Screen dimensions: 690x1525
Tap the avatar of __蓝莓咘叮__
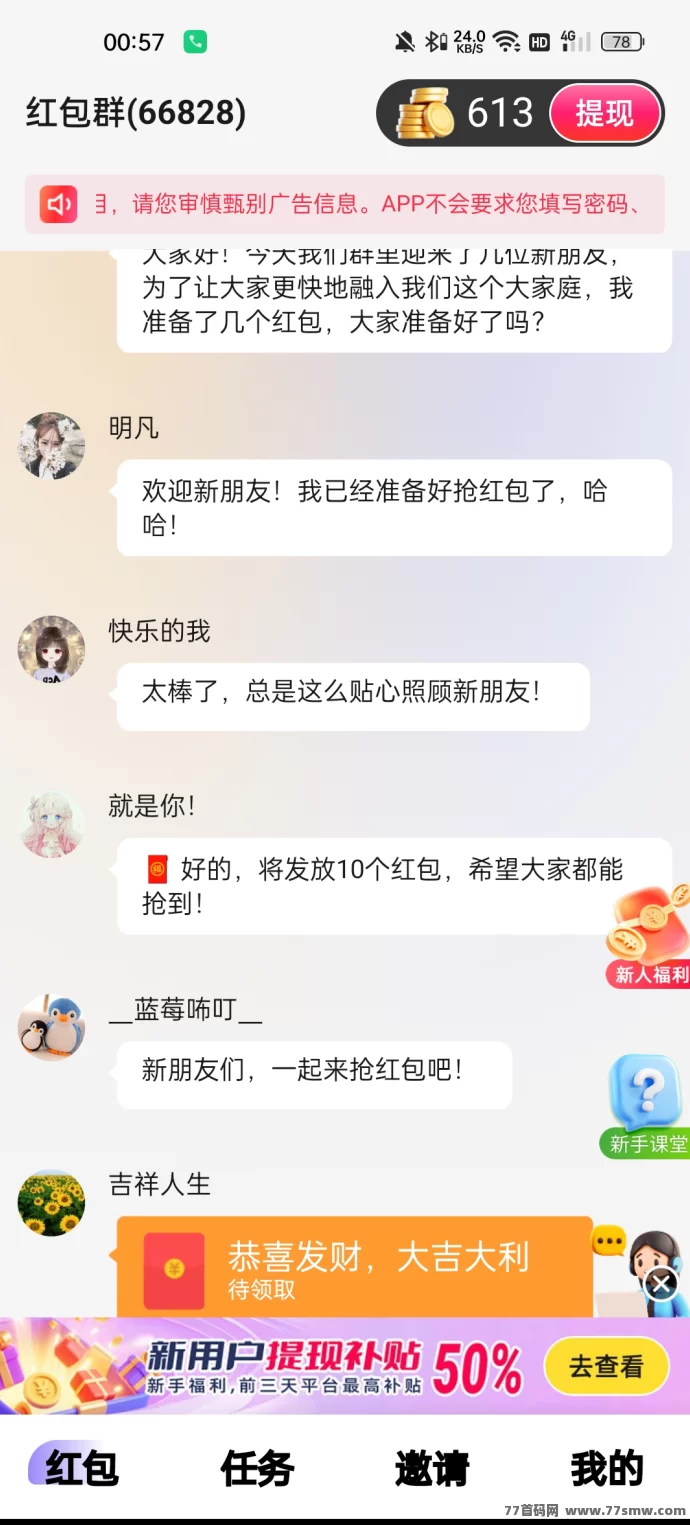[51, 1027]
